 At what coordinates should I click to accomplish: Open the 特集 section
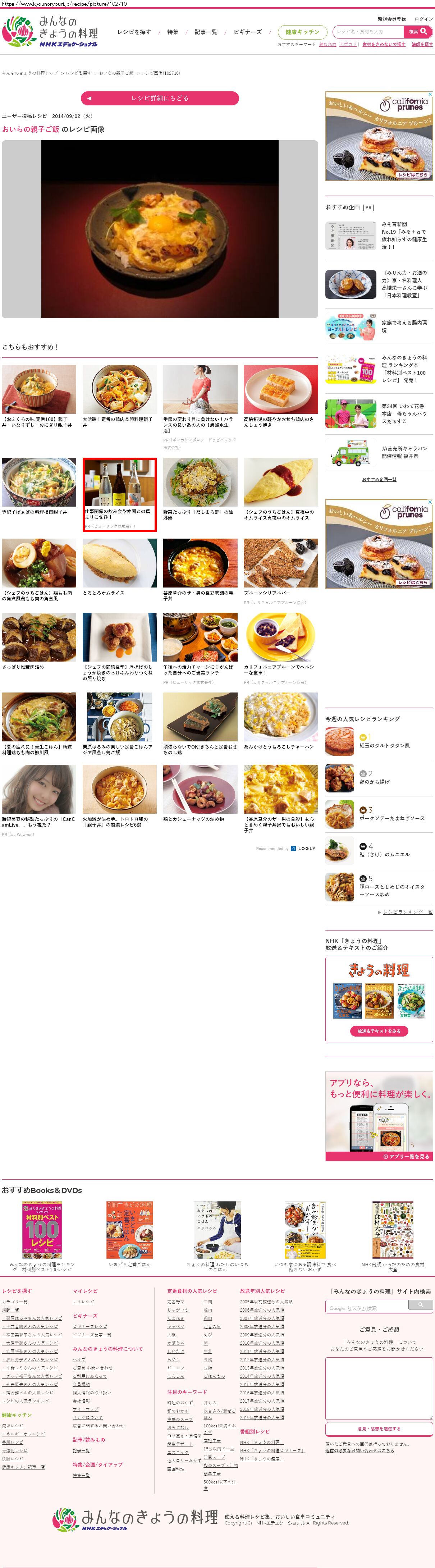tap(173, 32)
